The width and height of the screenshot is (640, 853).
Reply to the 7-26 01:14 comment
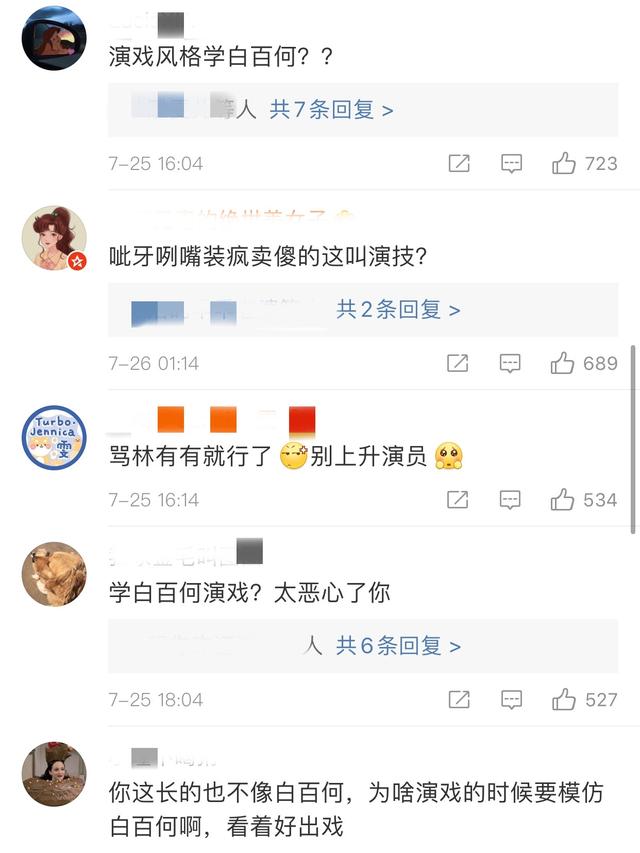tap(511, 363)
